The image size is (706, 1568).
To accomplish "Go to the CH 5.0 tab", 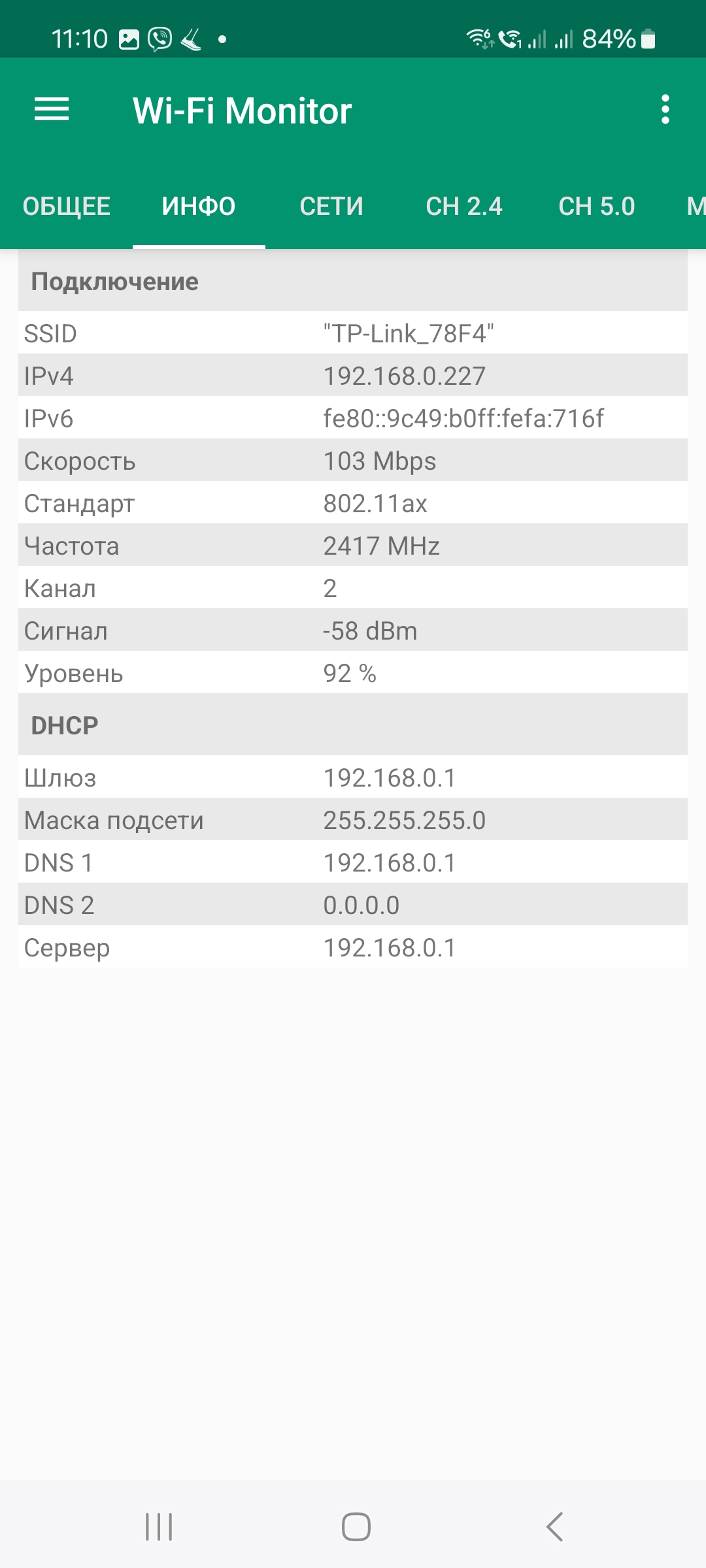I will [x=597, y=206].
